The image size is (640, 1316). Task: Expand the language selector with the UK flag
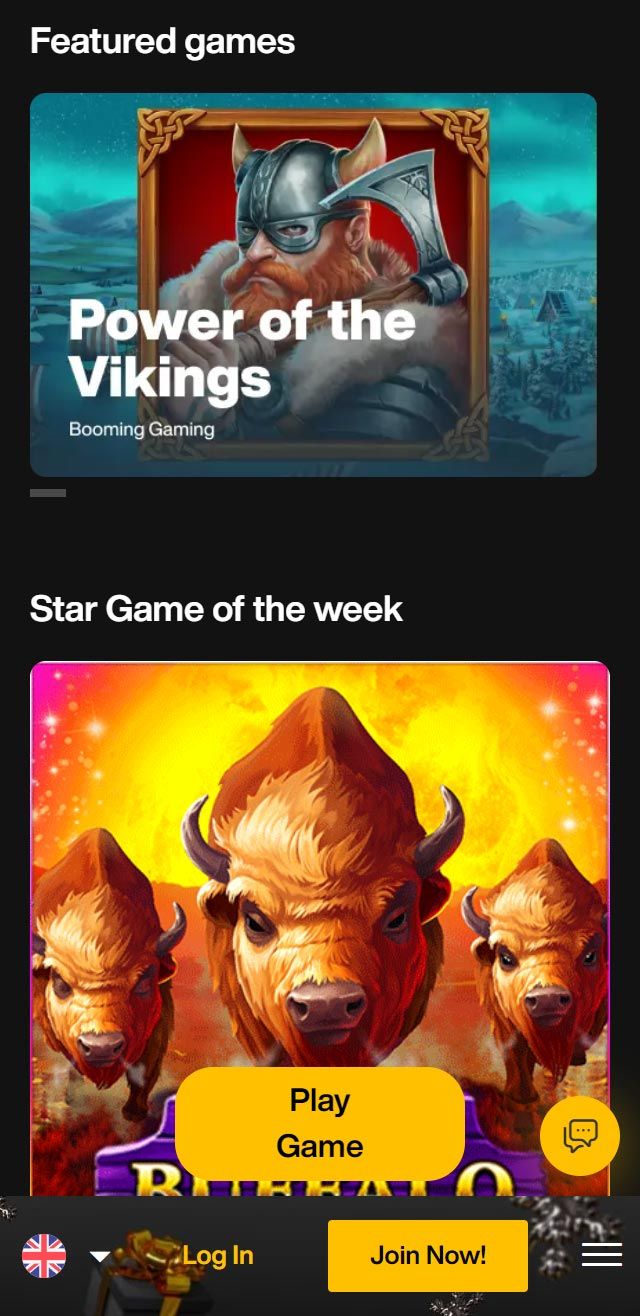tap(66, 1256)
